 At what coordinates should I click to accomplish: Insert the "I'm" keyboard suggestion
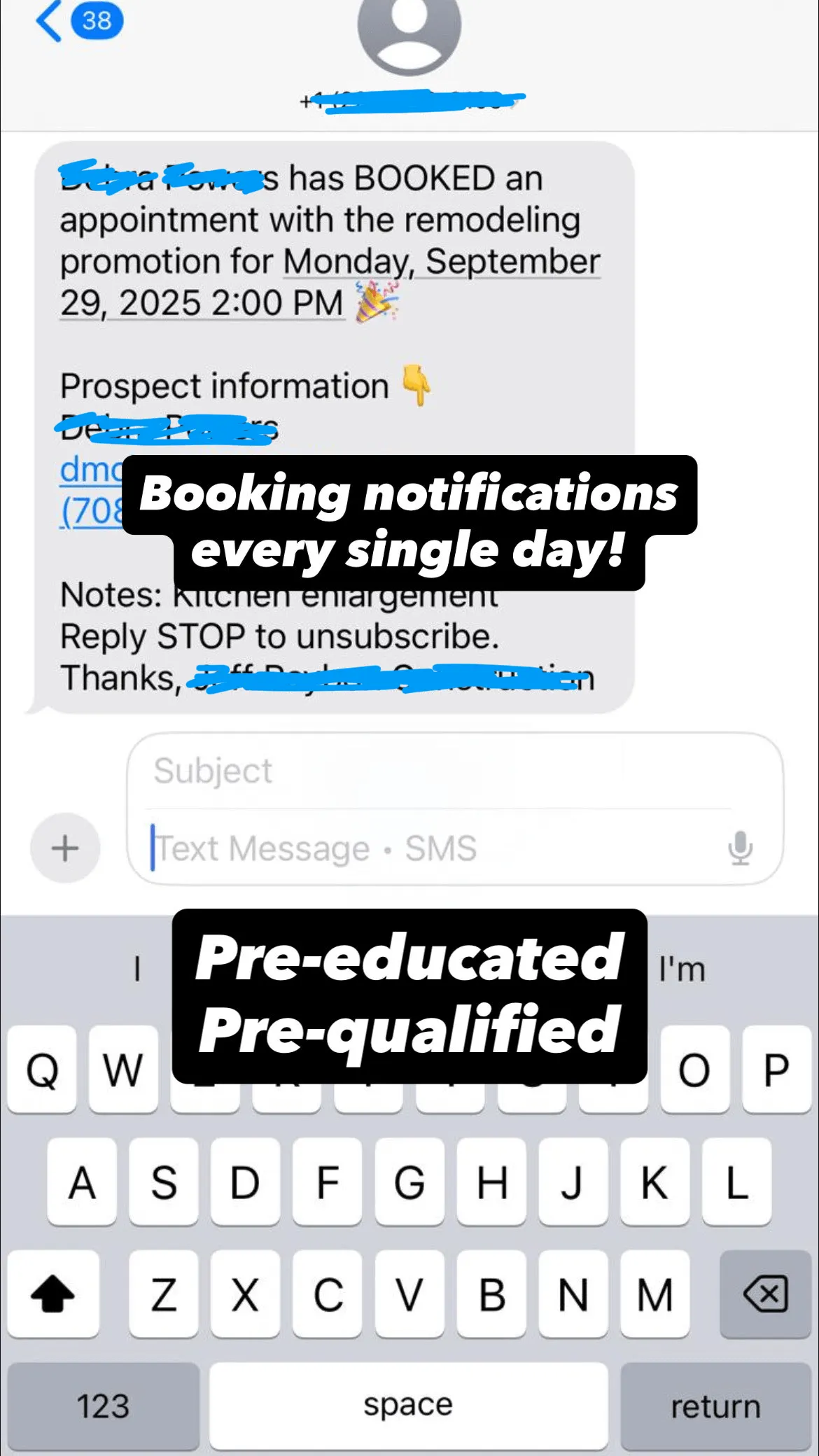tap(682, 969)
